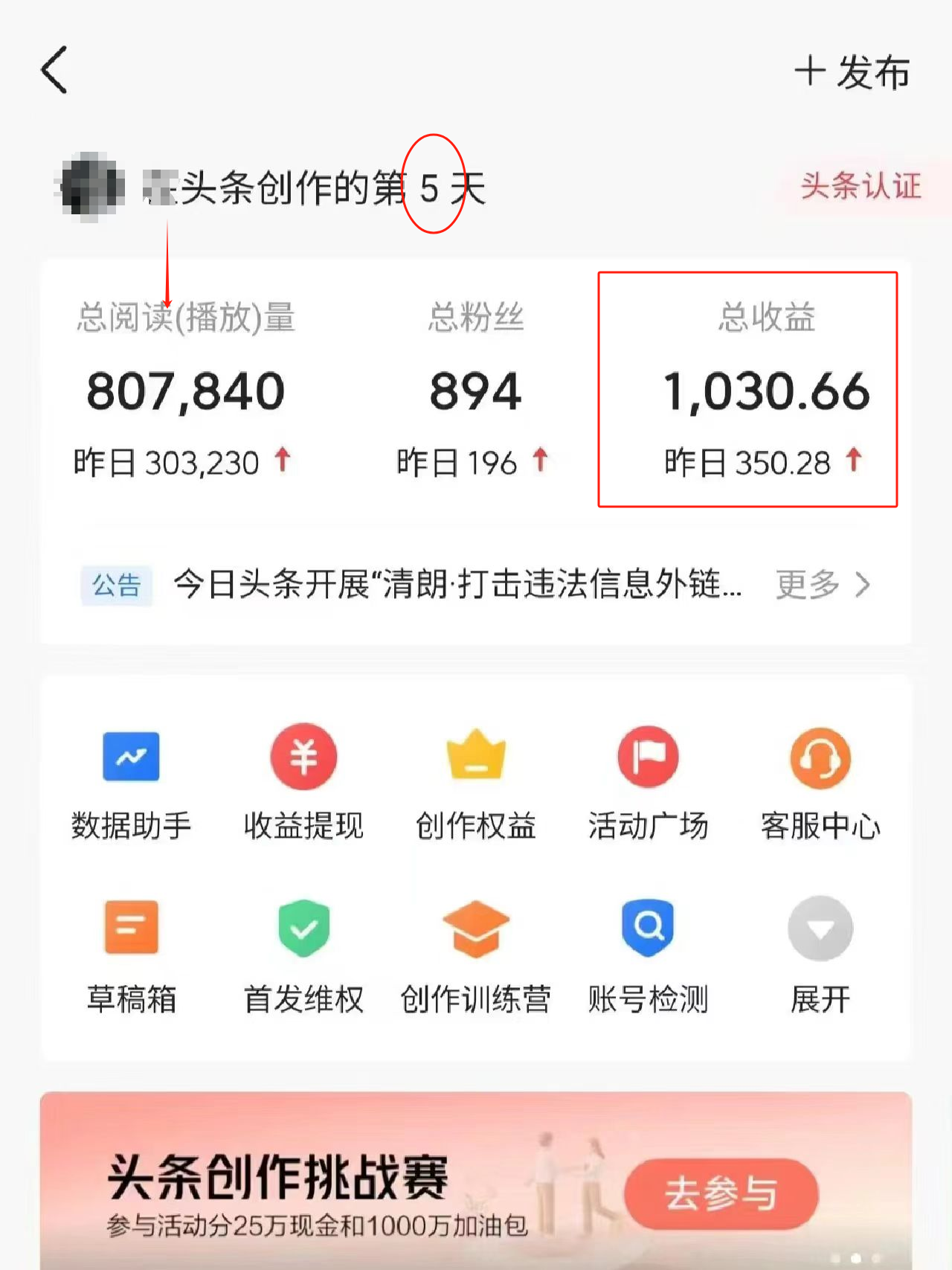Screen dimensions: 952x1270
Task: View 总粉丝 follower details
Action: point(475,390)
